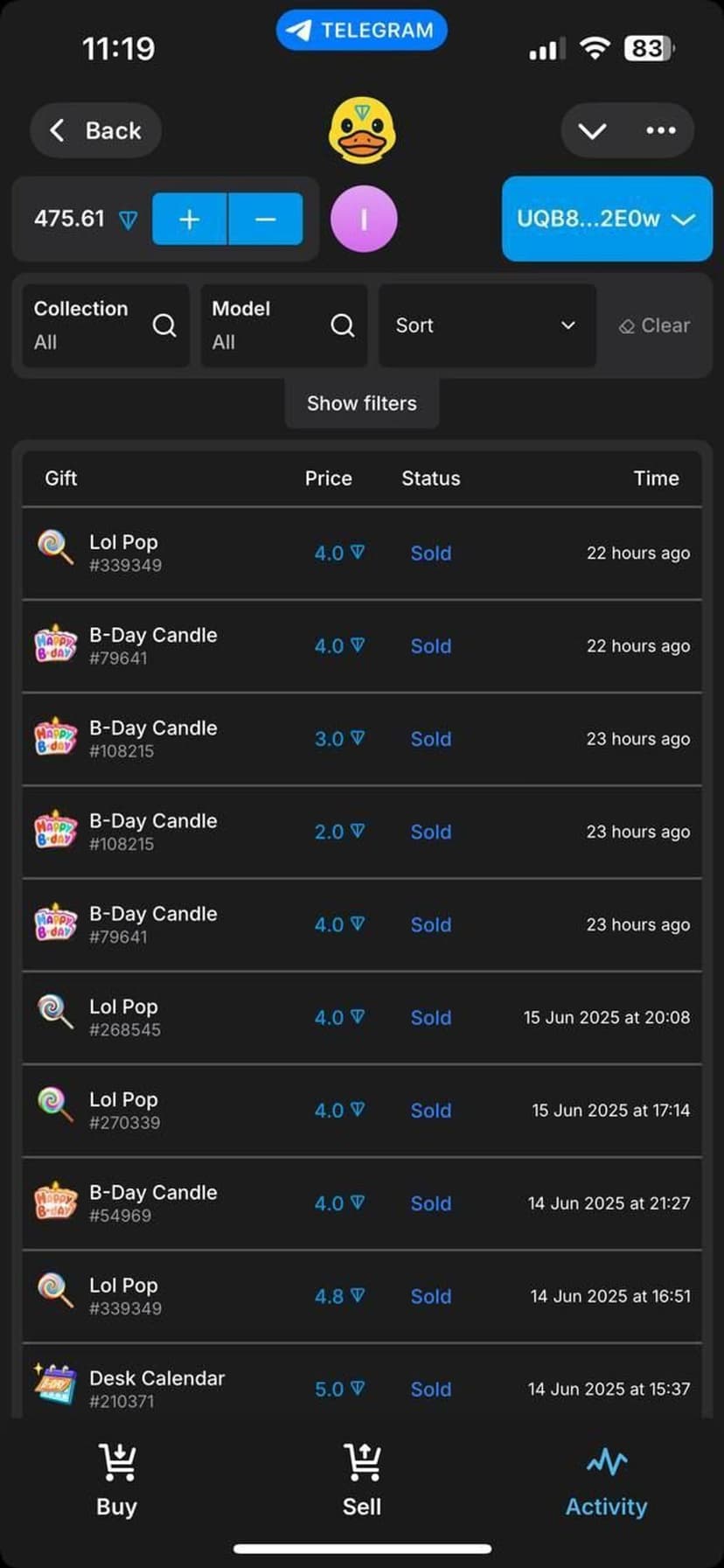
Task: Open the Model filter search
Action: (x=283, y=325)
